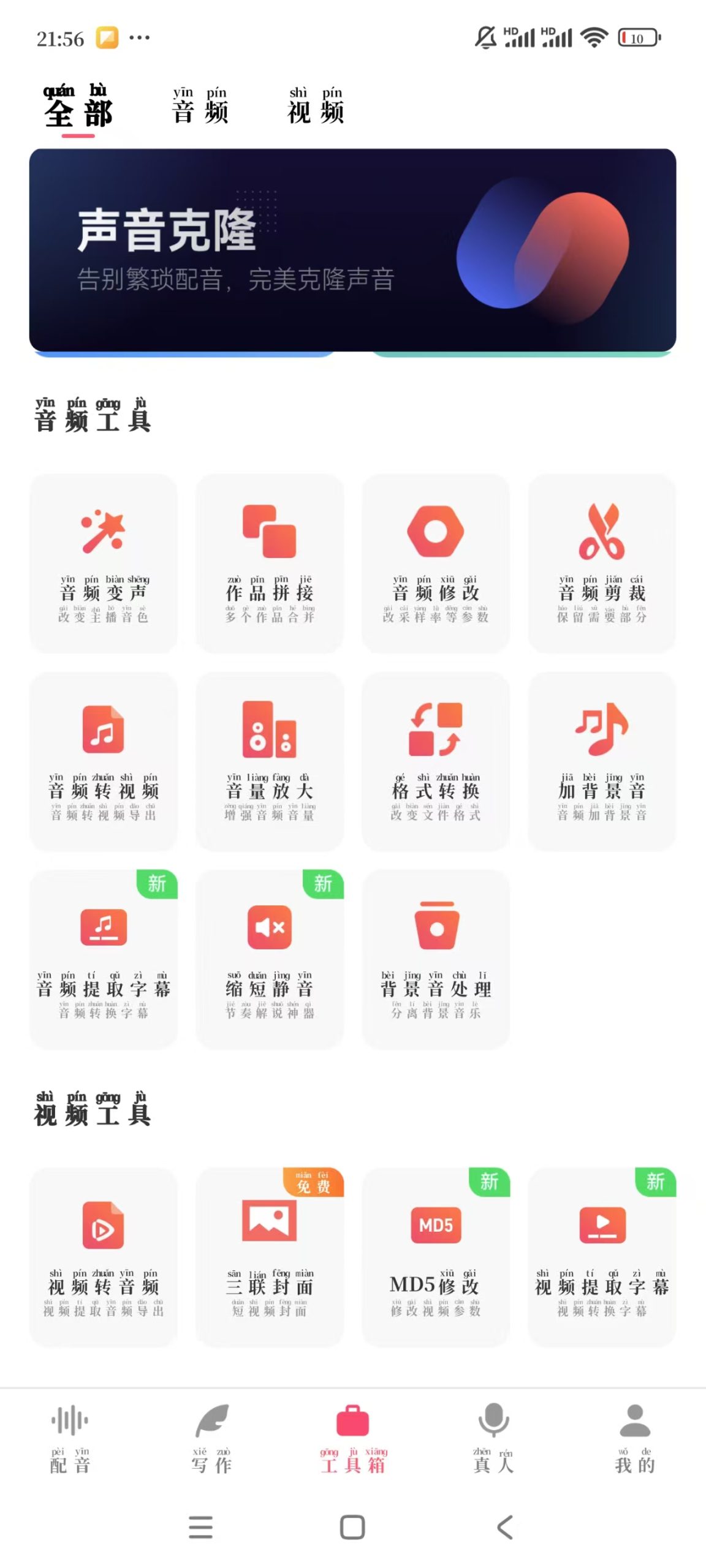
Task: Open the 格式转换 tool
Action: (x=436, y=761)
